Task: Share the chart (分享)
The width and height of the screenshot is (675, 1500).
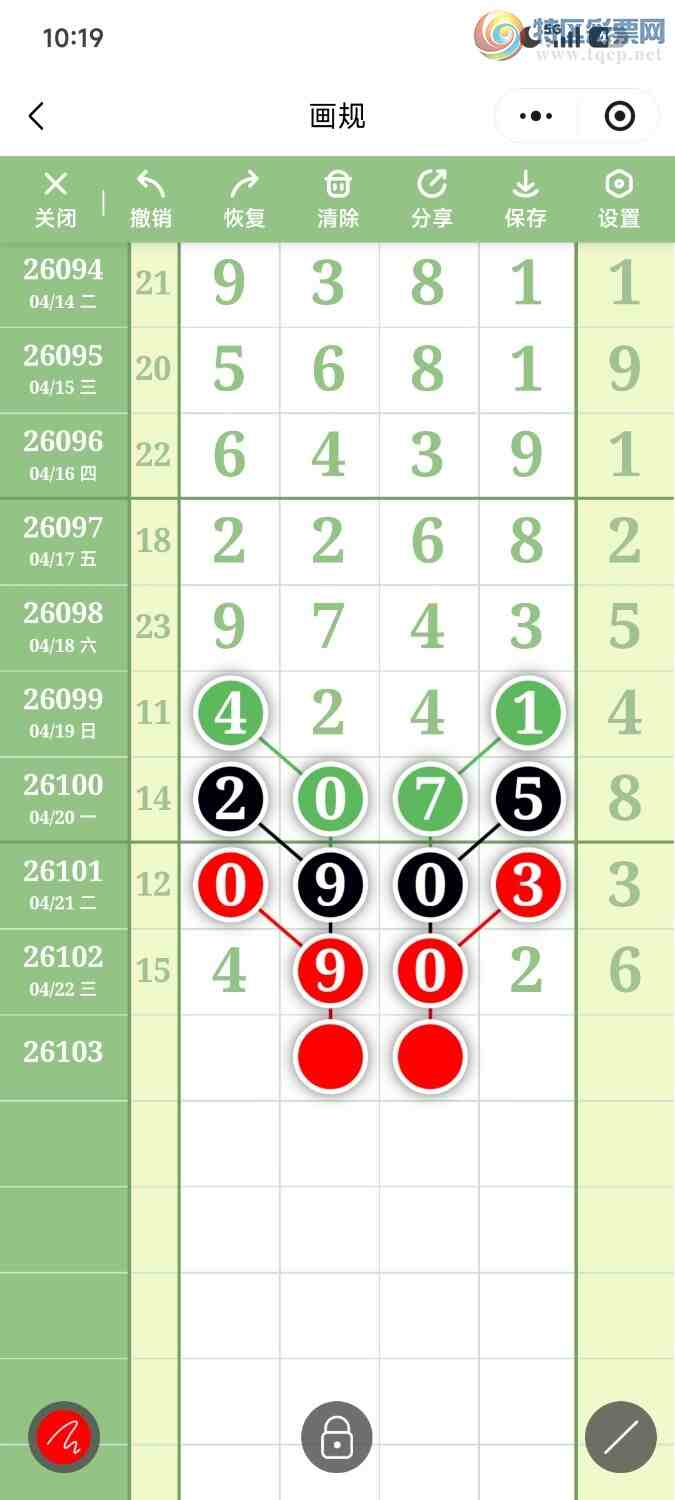Action: [432, 198]
